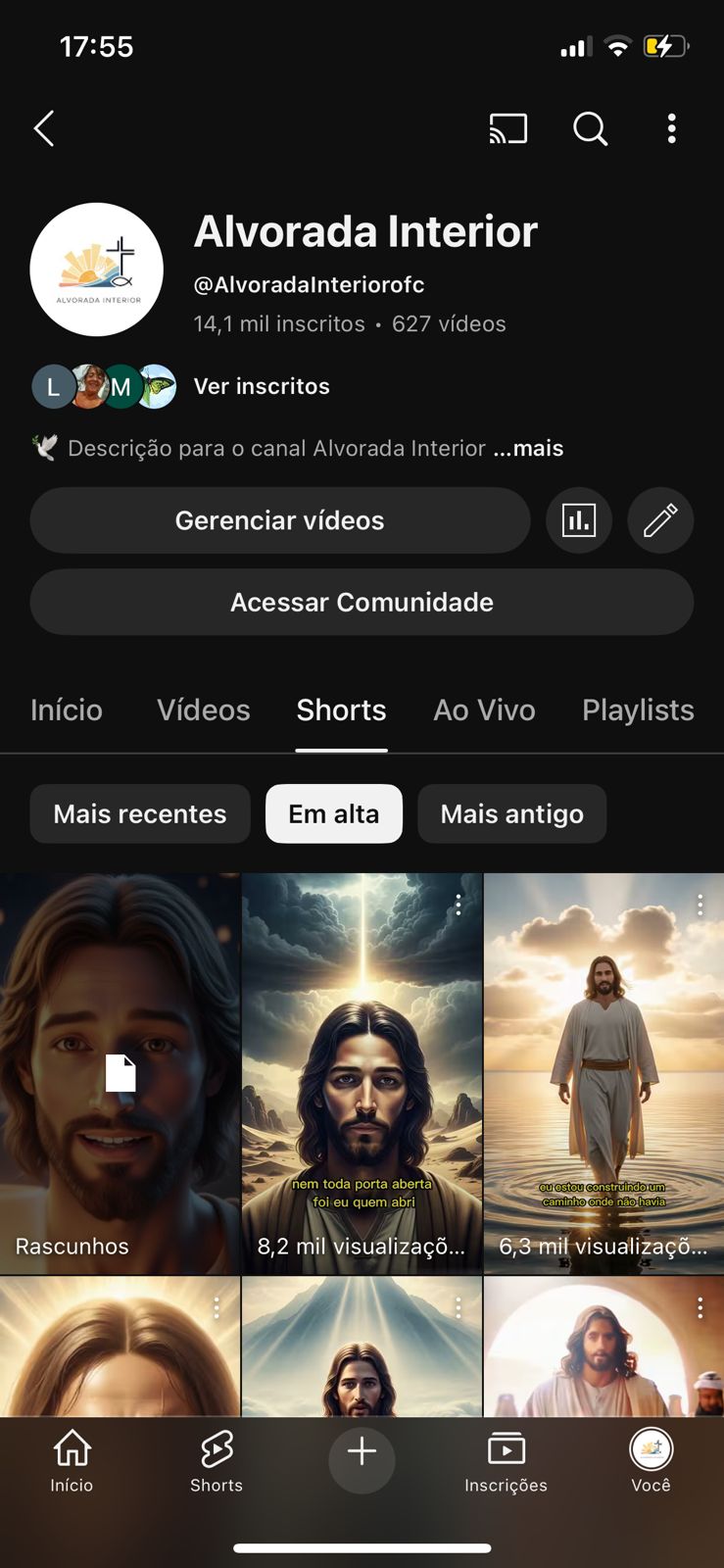Tap Ver inscritos to view subscribers

(262, 386)
